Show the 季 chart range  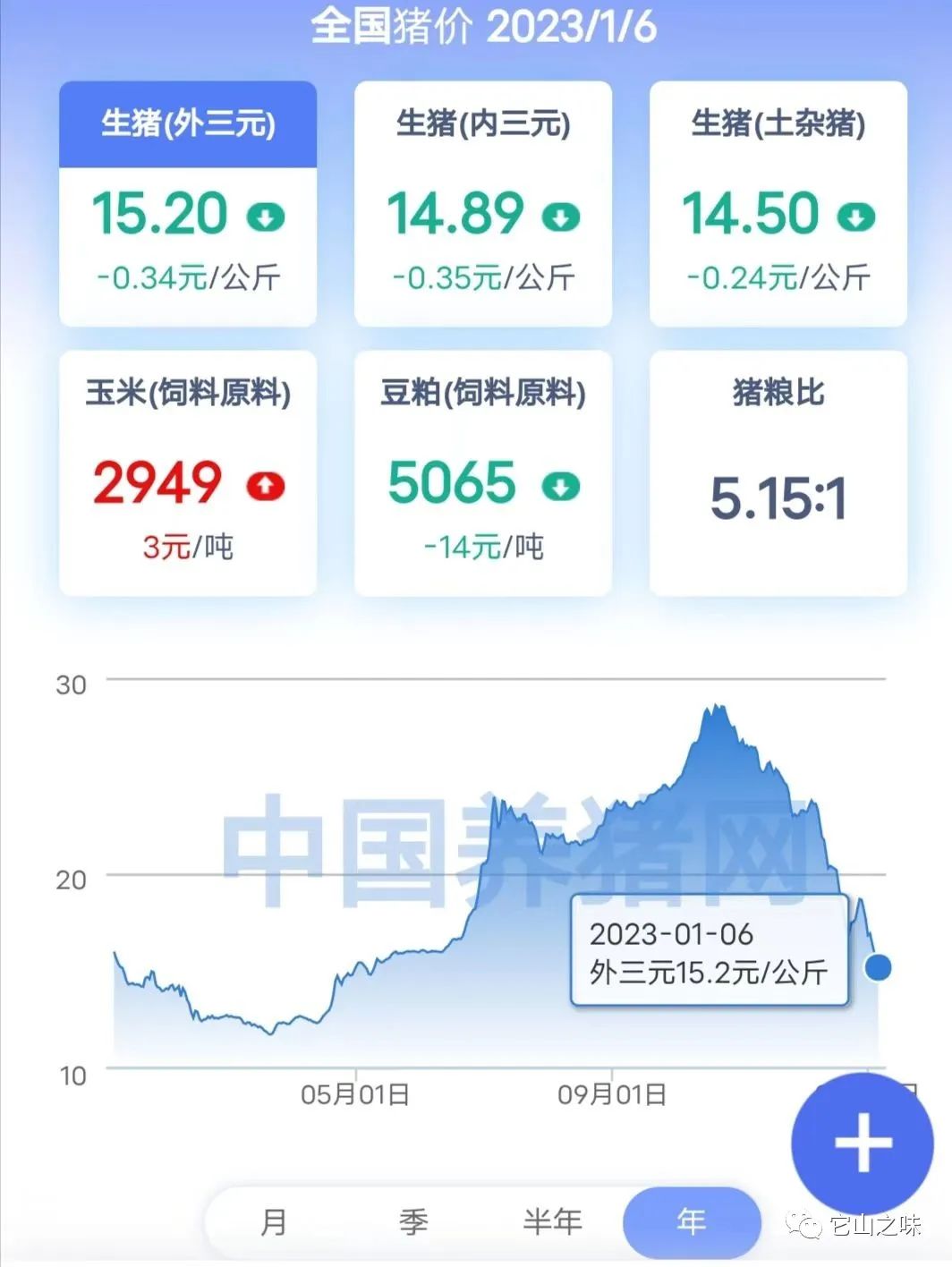click(413, 1222)
